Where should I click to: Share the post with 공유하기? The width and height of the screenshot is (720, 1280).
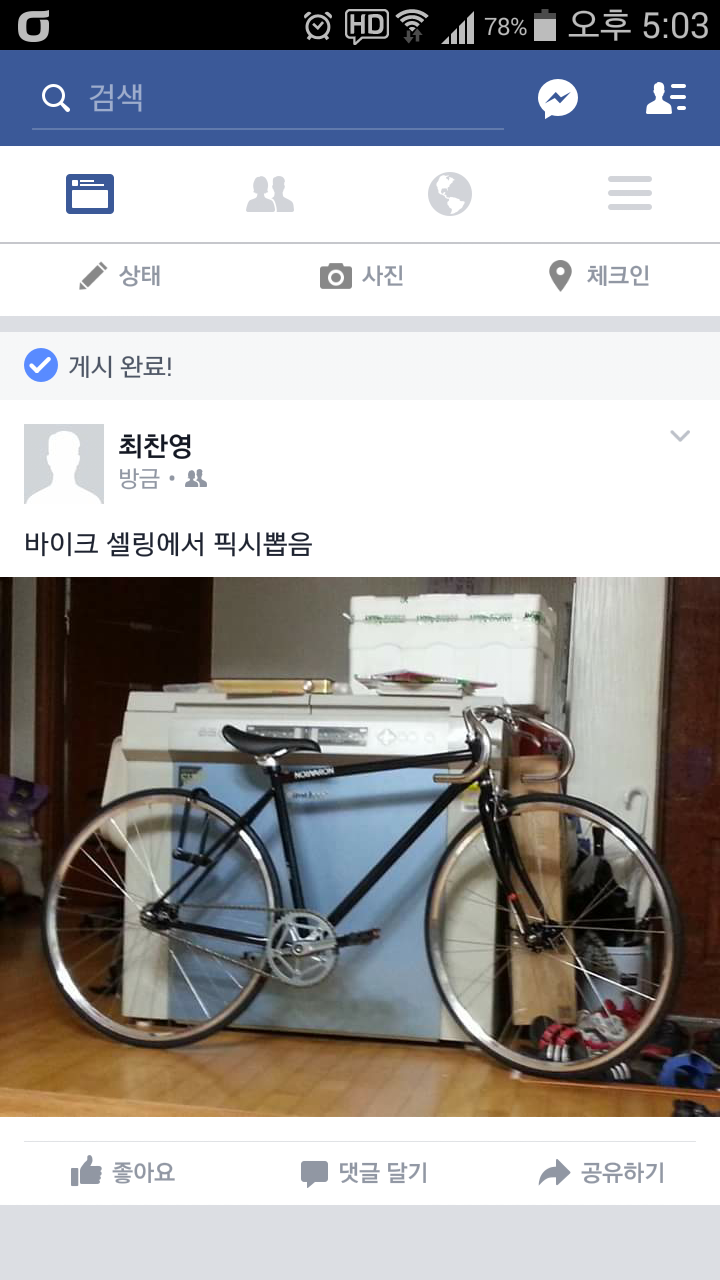(601, 1172)
